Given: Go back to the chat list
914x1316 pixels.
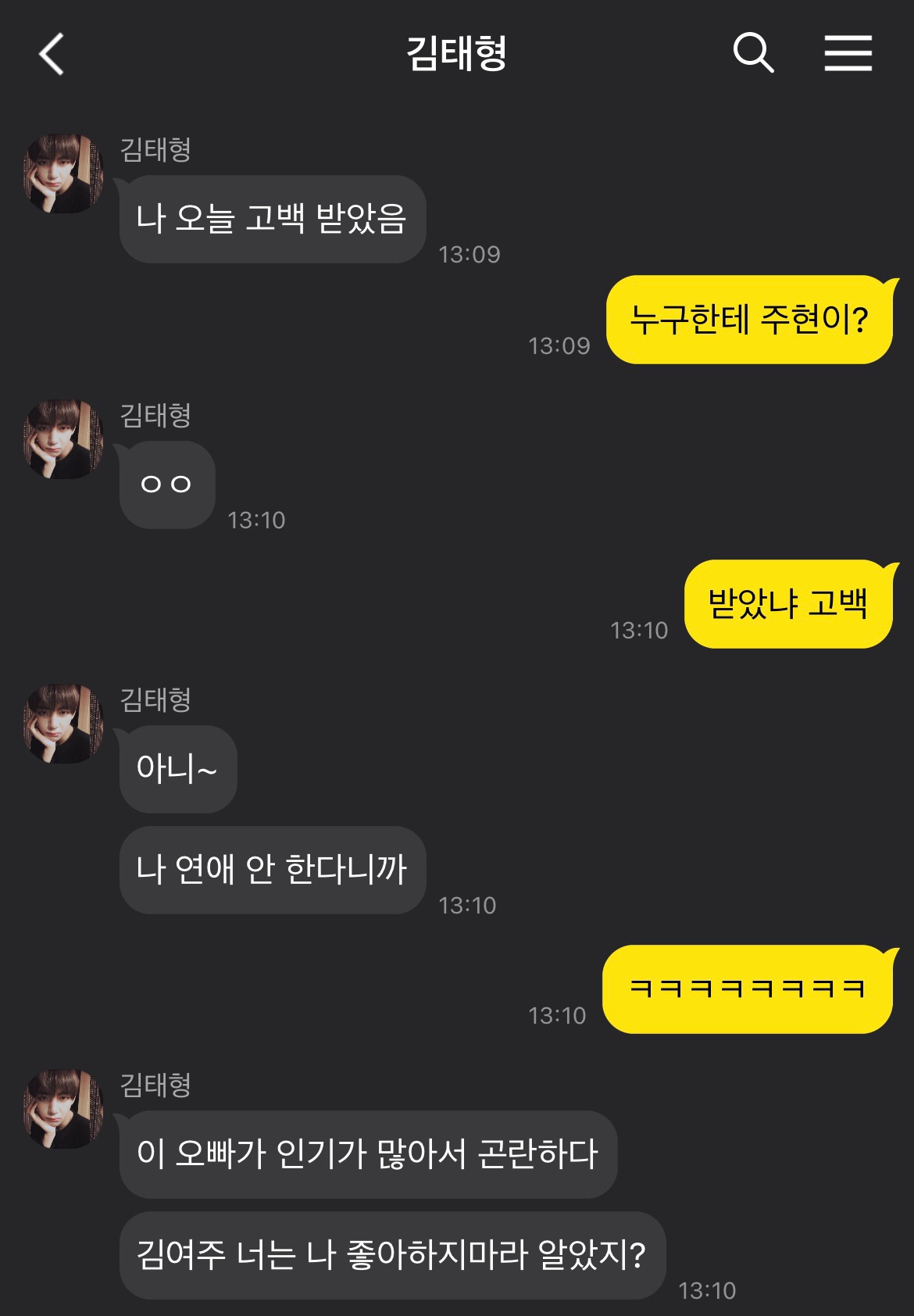Looking at the screenshot, I should coord(52,54).
